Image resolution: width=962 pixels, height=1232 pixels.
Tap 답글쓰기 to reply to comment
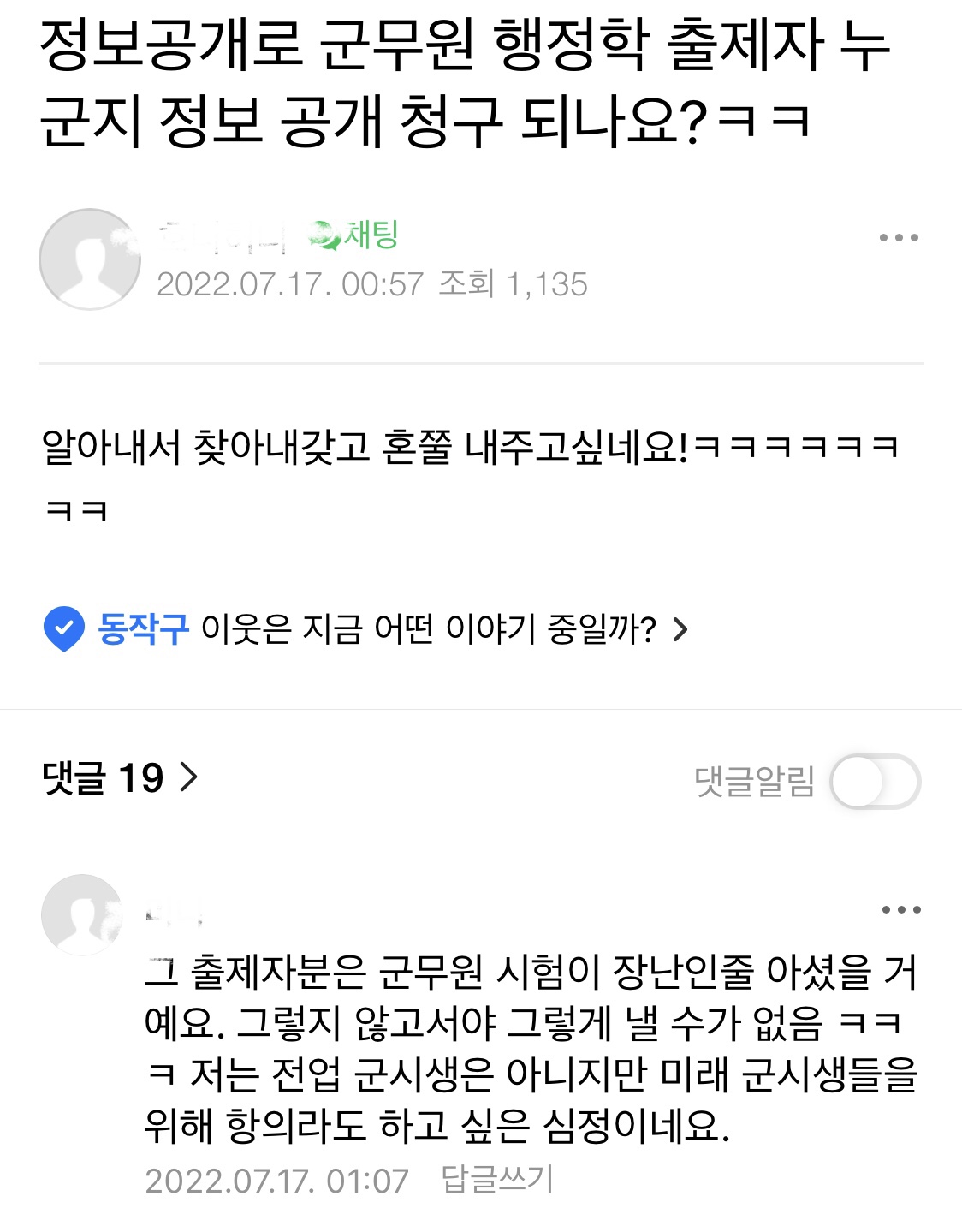click(x=497, y=1180)
